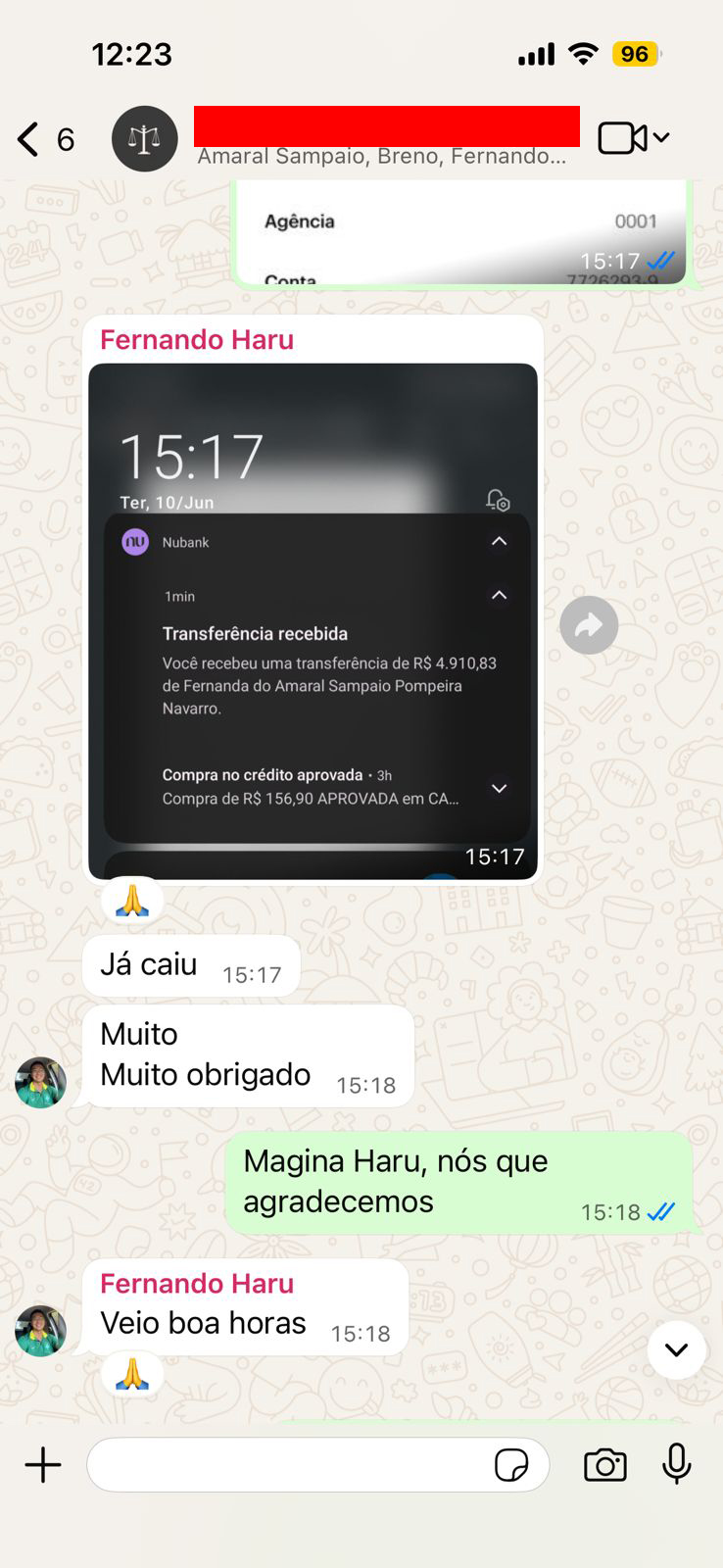The height and width of the screenshot is (1568, 723).
Task: Tap the message input field to type
Action: click(x=294, y=1464)
